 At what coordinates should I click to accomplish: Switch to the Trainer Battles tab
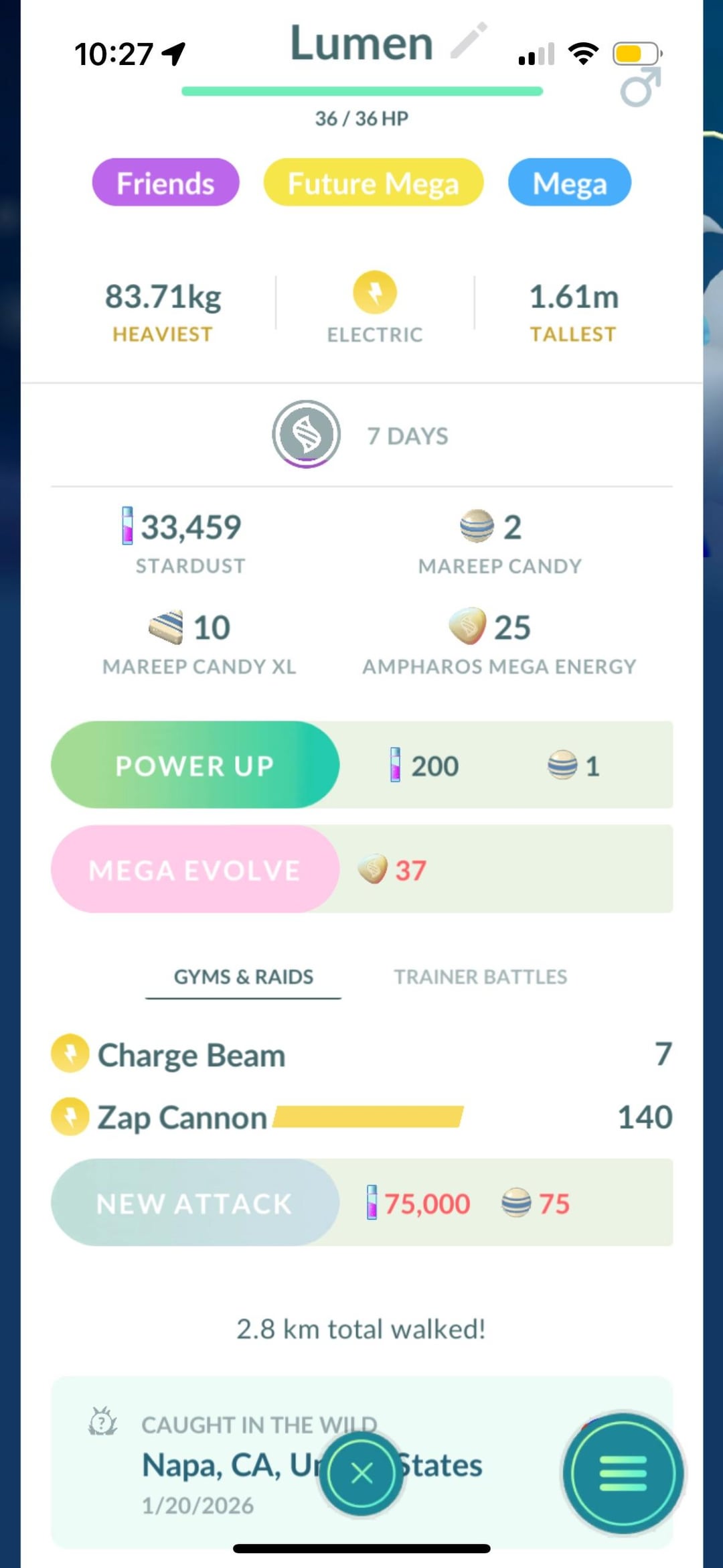pyautogui.click(x=480, y=977)
